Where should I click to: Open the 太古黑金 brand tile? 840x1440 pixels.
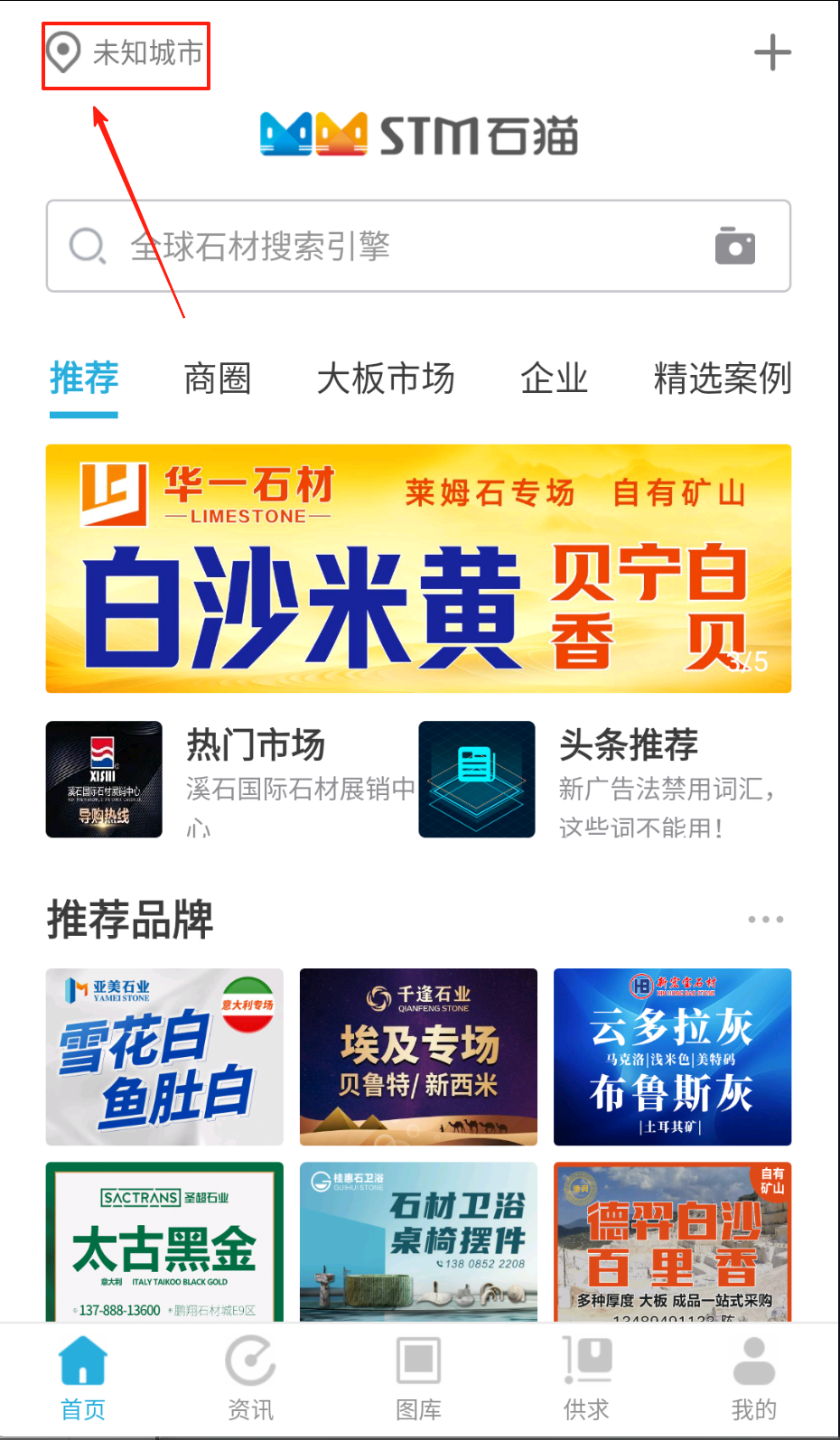pyautogui.click(x=164, y=1242)
